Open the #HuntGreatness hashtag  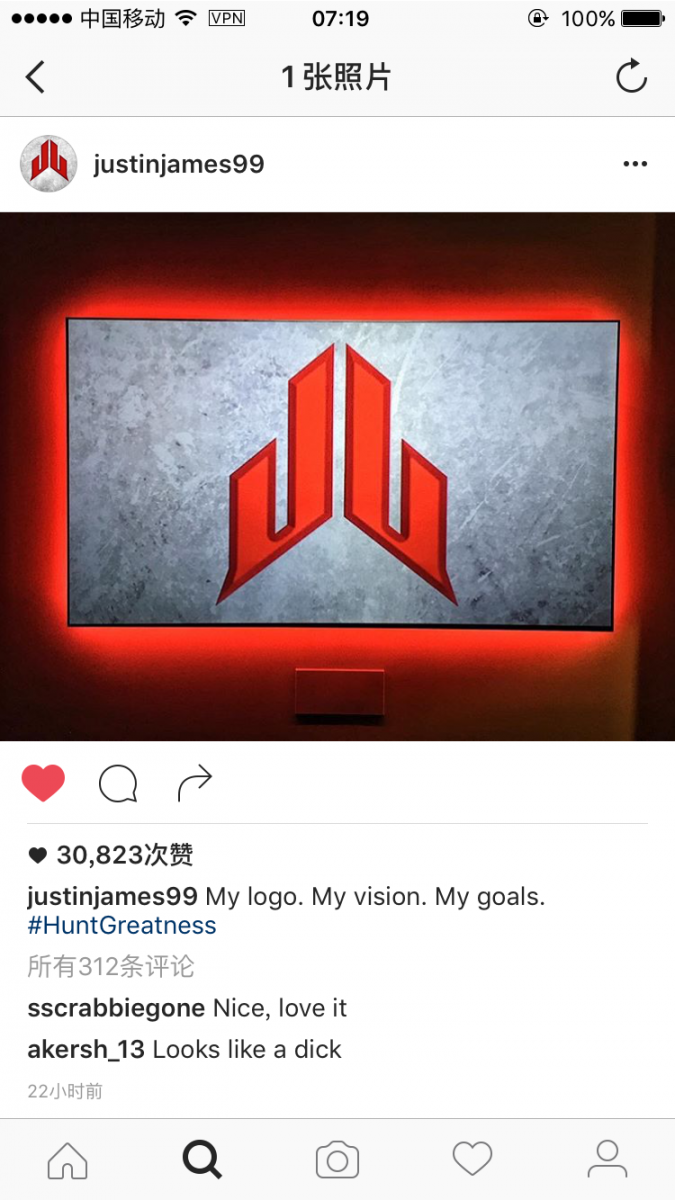pos(122,925)
